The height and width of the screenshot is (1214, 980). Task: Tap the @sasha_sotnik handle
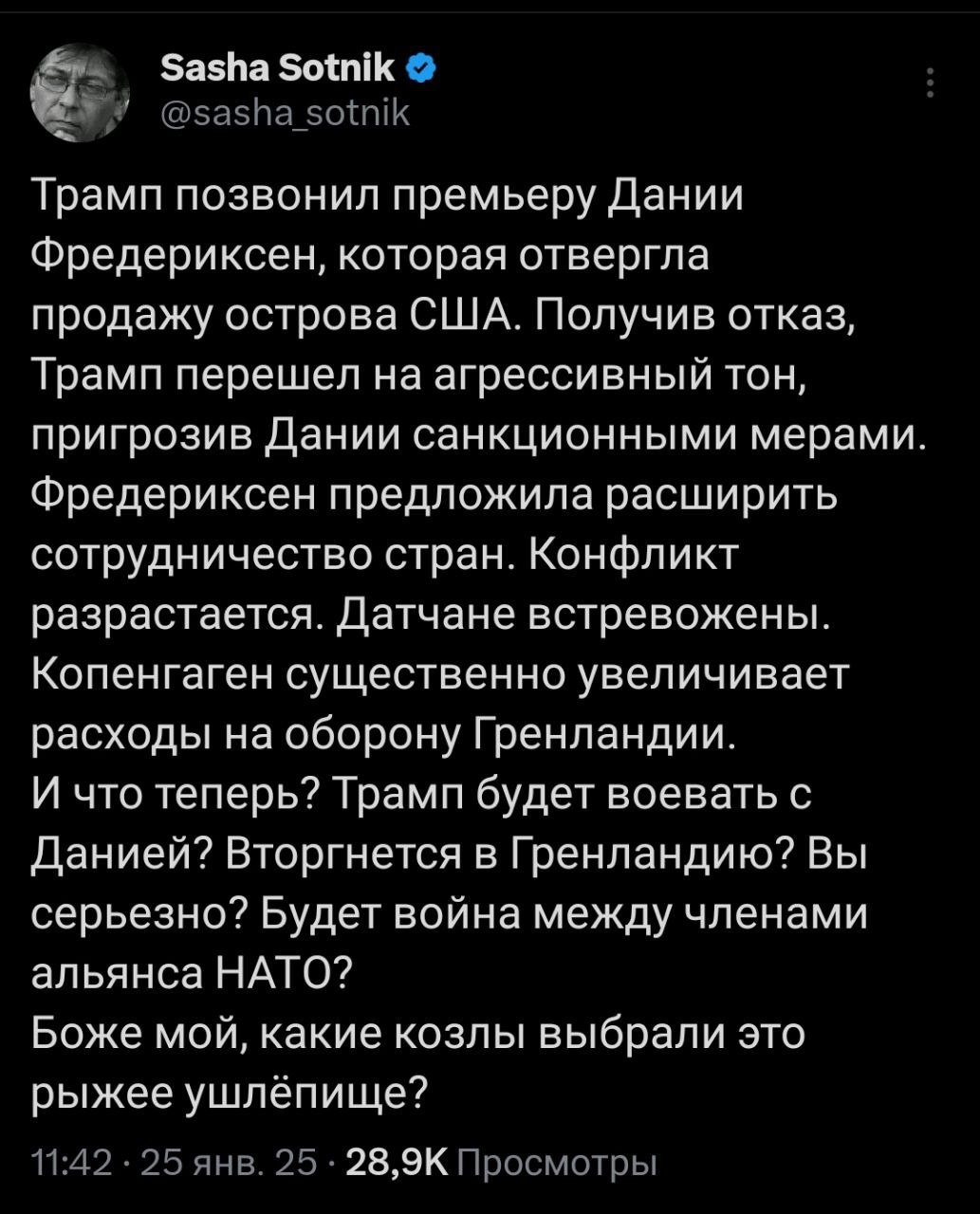coord(284,114)
